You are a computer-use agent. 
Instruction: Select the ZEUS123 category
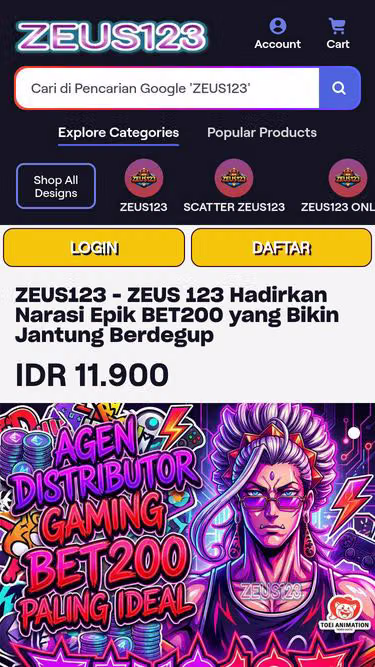[x=144, y=186]
